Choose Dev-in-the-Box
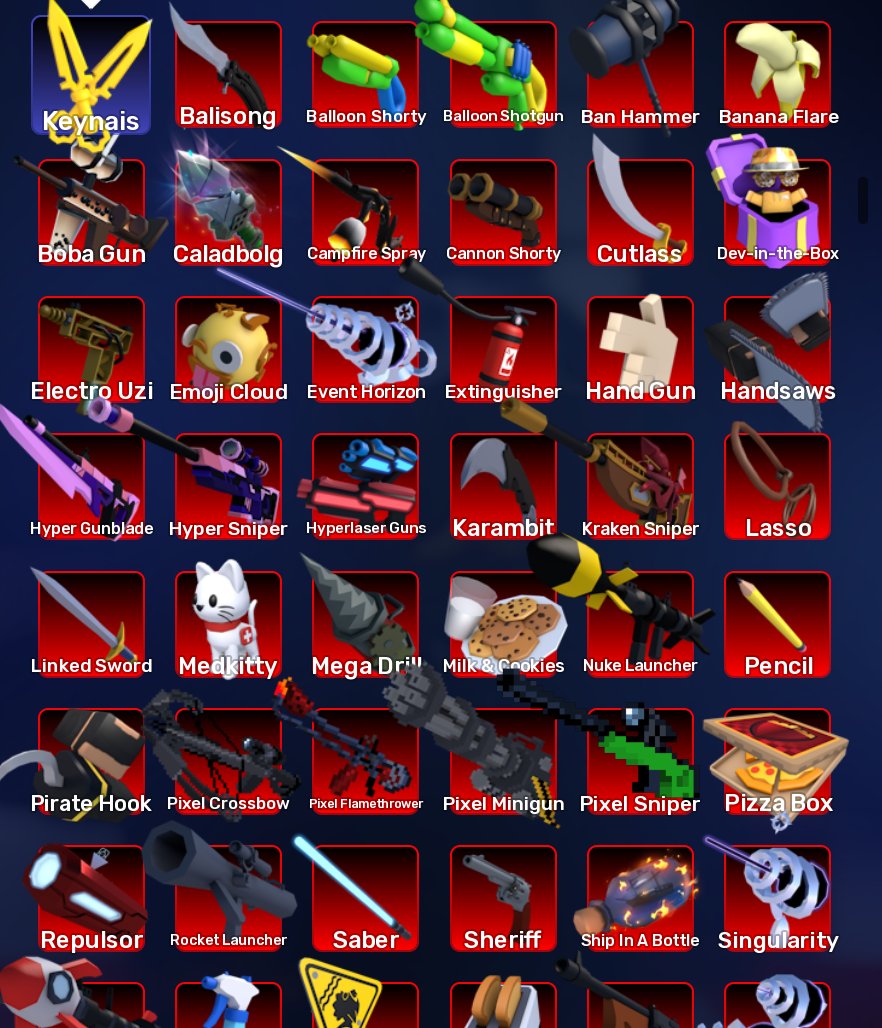 777,212
